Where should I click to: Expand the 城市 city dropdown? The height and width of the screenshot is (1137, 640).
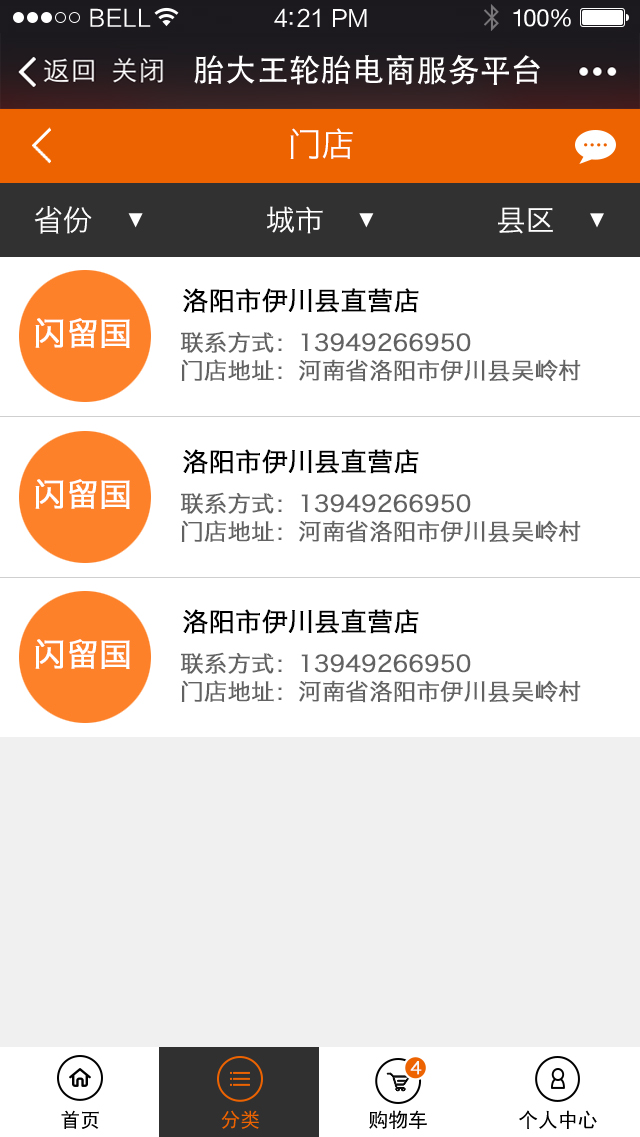(x=320, y=220)
